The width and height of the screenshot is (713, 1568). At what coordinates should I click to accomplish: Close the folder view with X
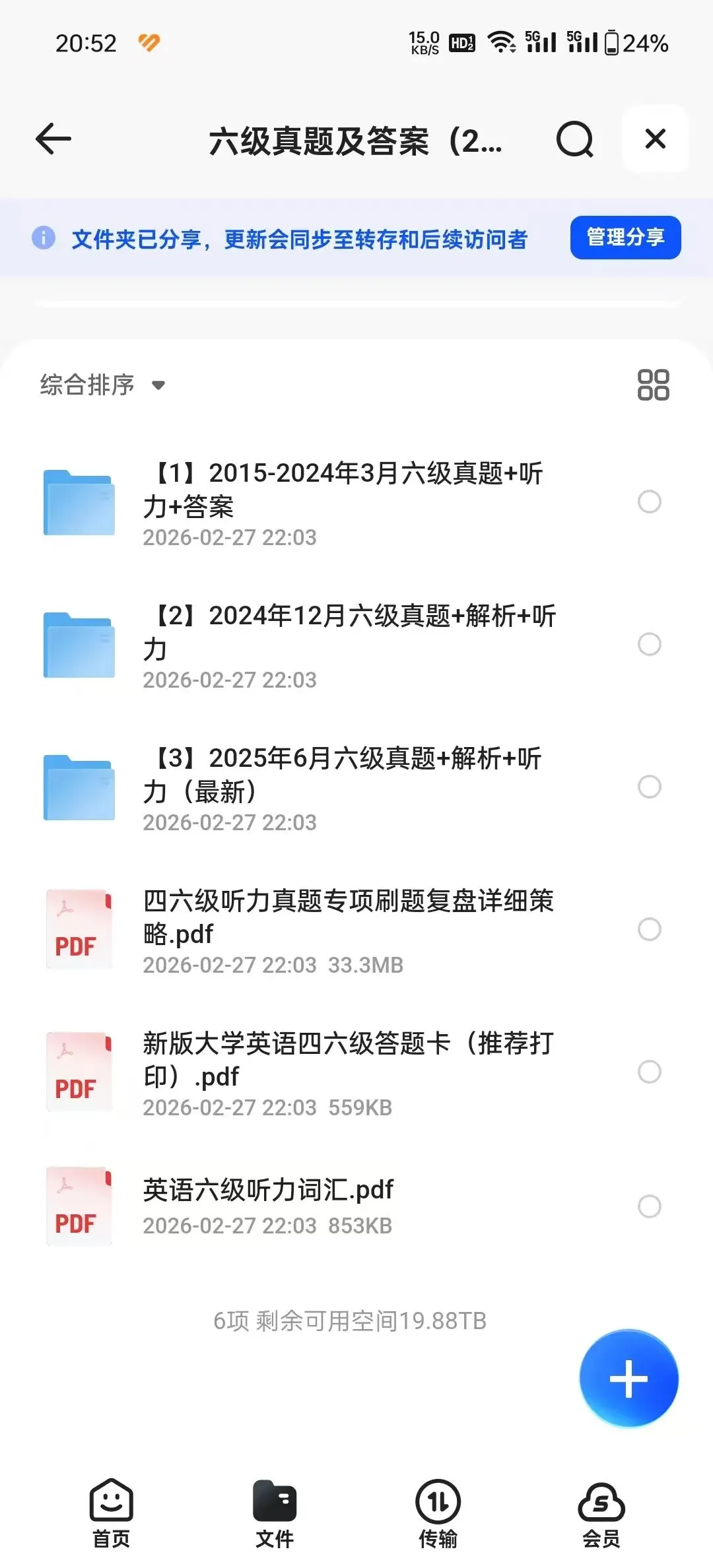tap(655, 139)
